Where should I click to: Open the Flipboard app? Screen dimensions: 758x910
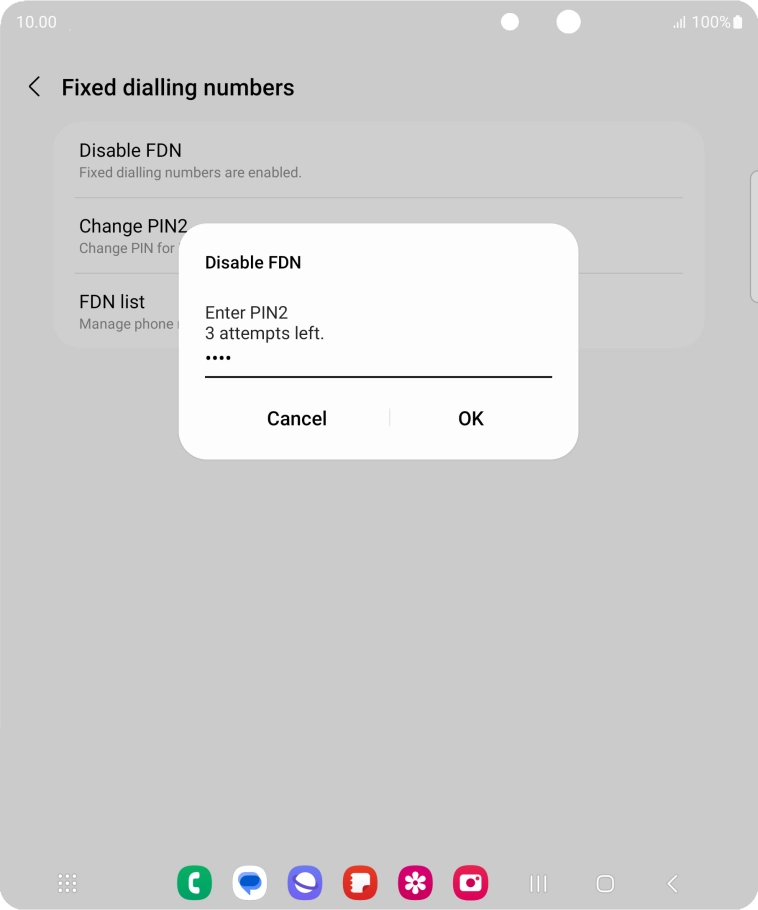(360, 883)
